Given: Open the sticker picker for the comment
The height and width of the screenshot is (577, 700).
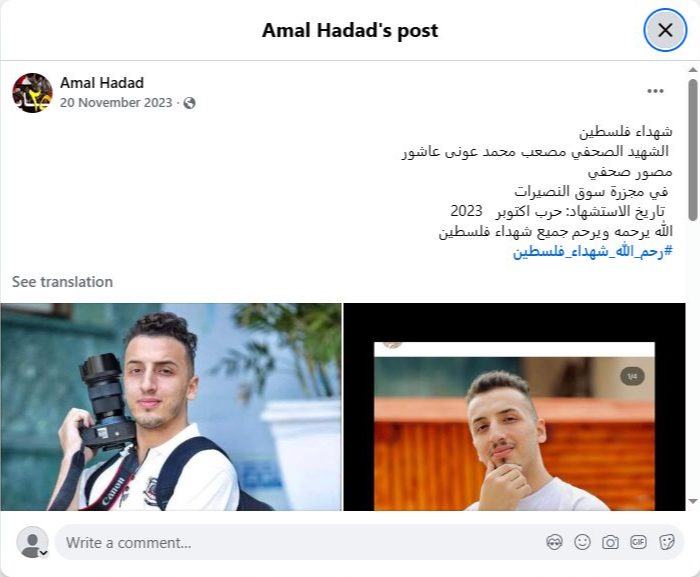Looking at the screenshot, I should (666, 542).
